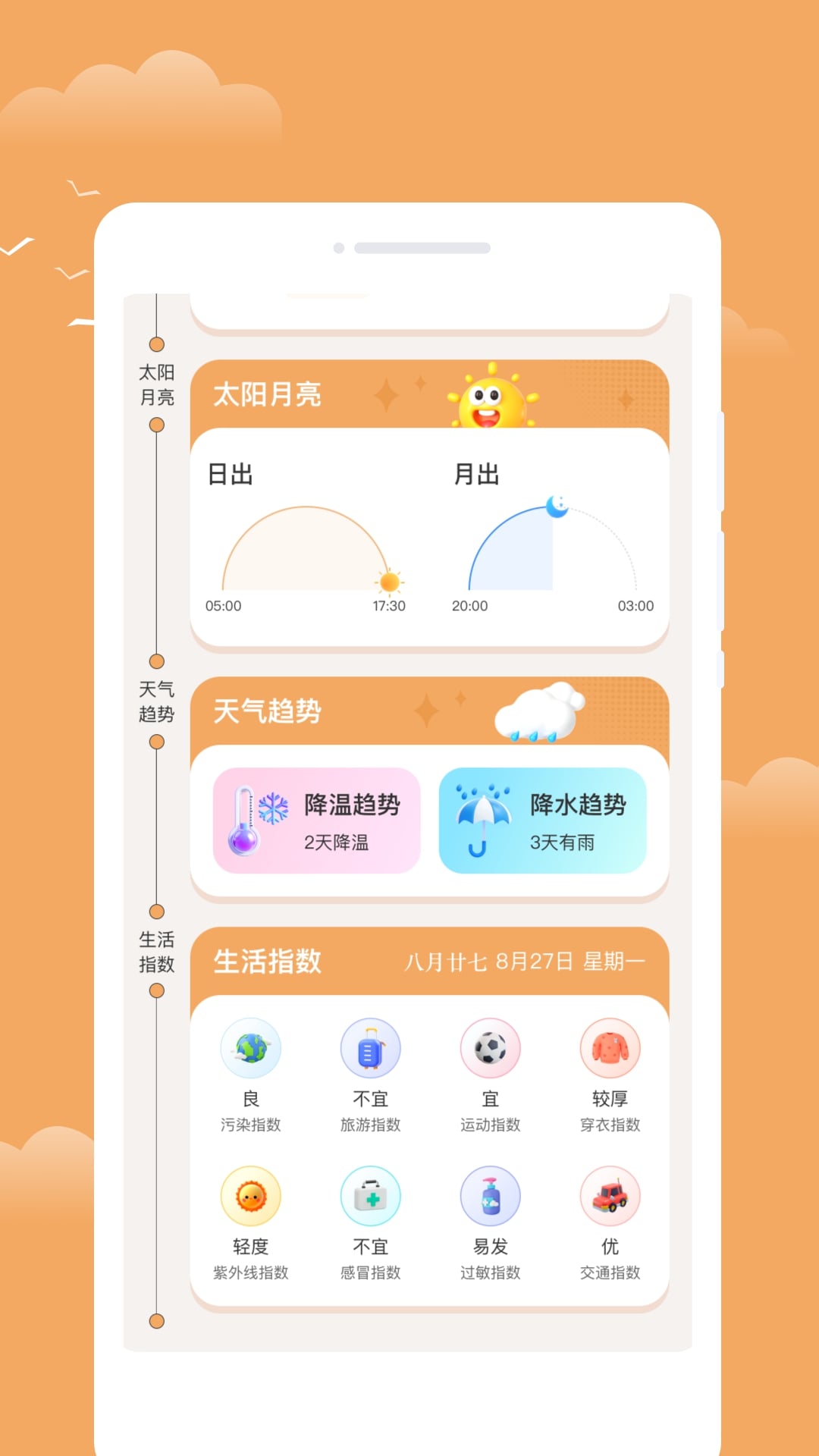Click the 运动指数 soccer ball icon
Image resolution: width=819 pixels, height=1456 pixels.
(491, 1046)
